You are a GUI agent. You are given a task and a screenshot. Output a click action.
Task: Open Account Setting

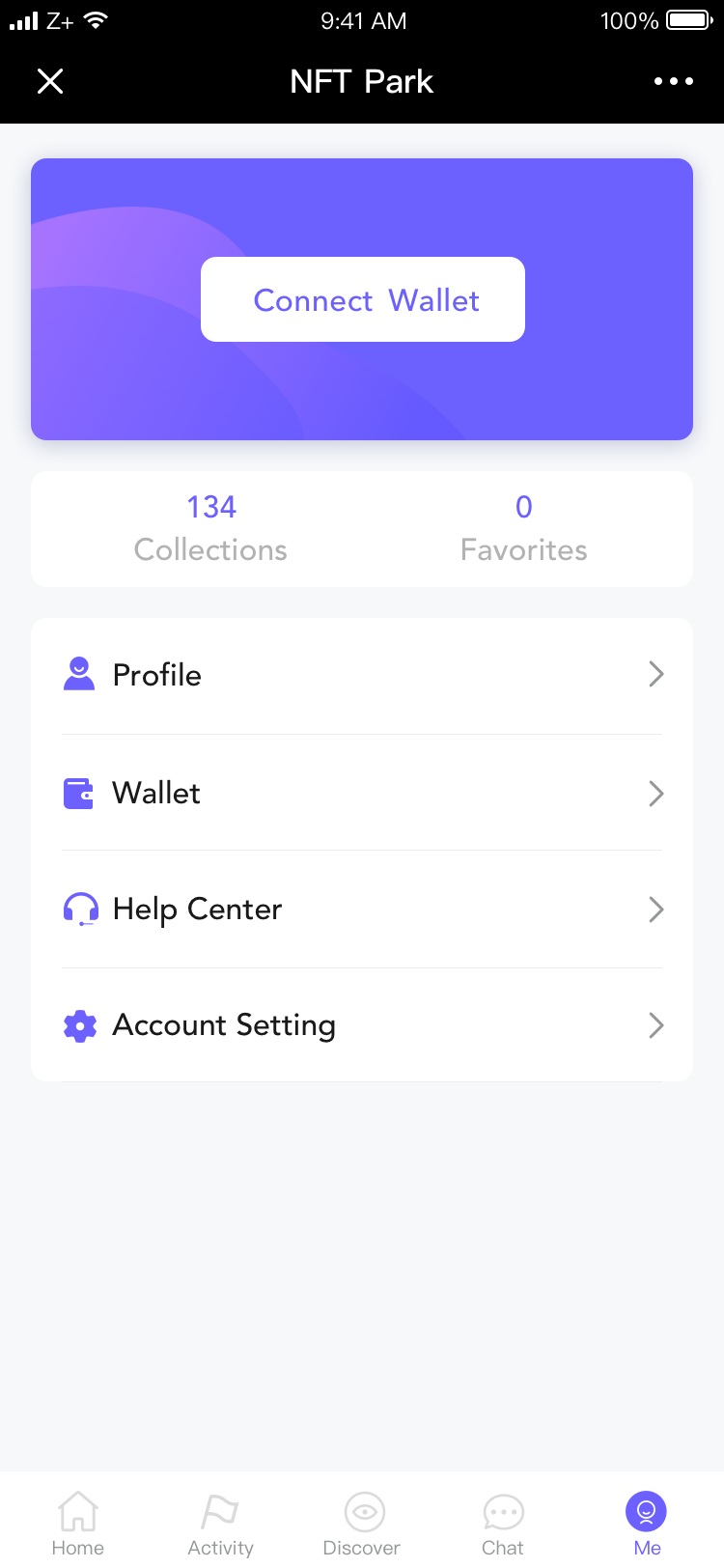362,1024
